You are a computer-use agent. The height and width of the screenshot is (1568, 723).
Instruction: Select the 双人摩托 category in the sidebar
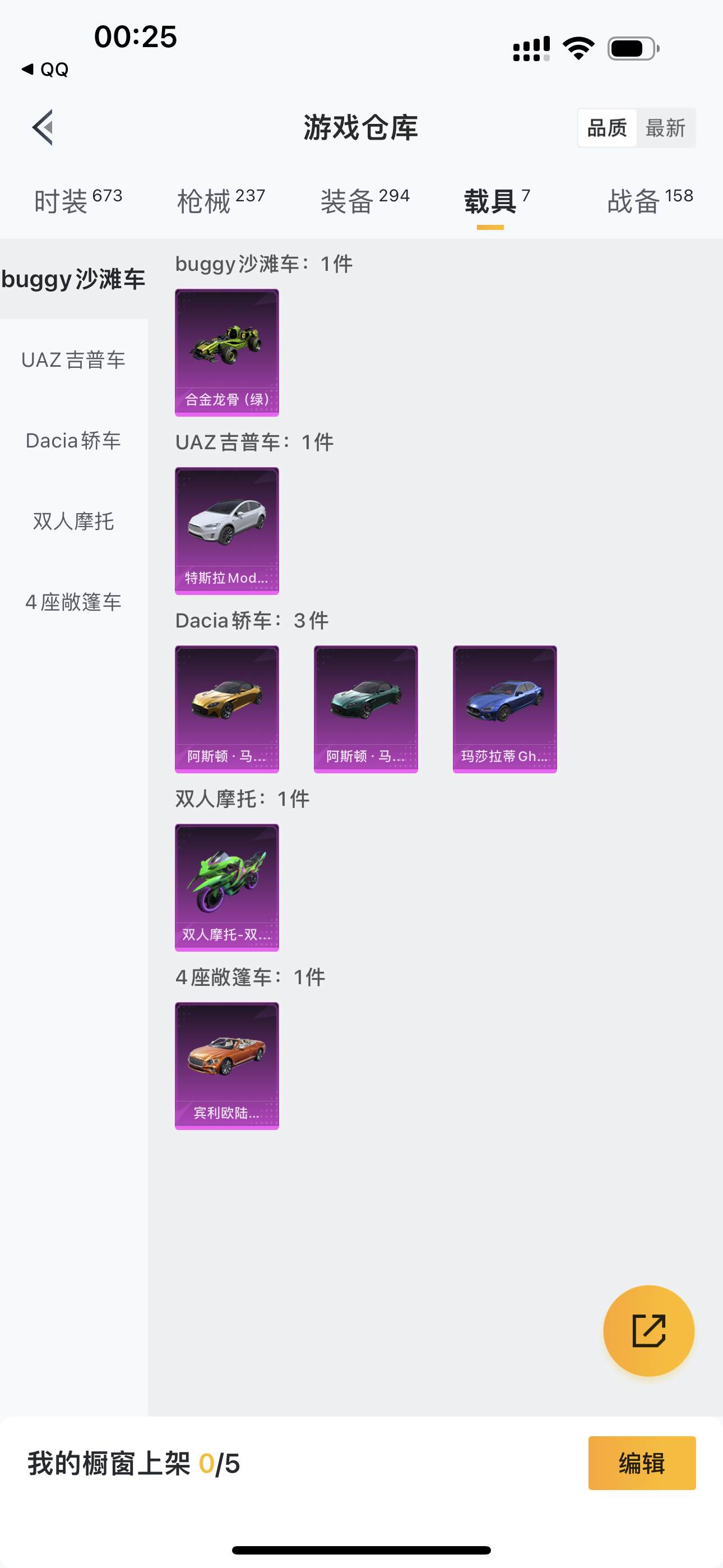[73, 521]
